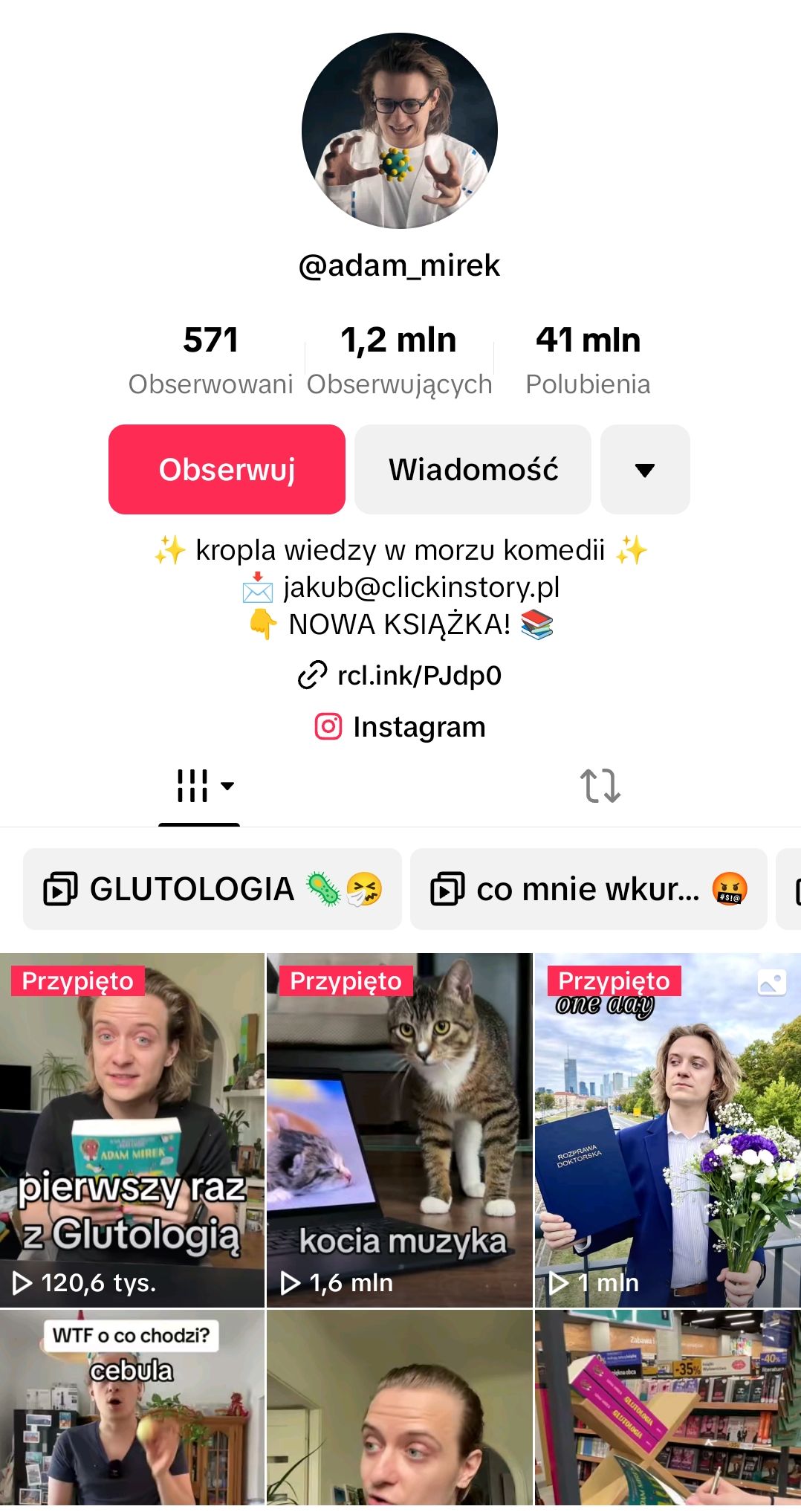Open the pinned 'one day' photo post

click(x=667, y=1130)
